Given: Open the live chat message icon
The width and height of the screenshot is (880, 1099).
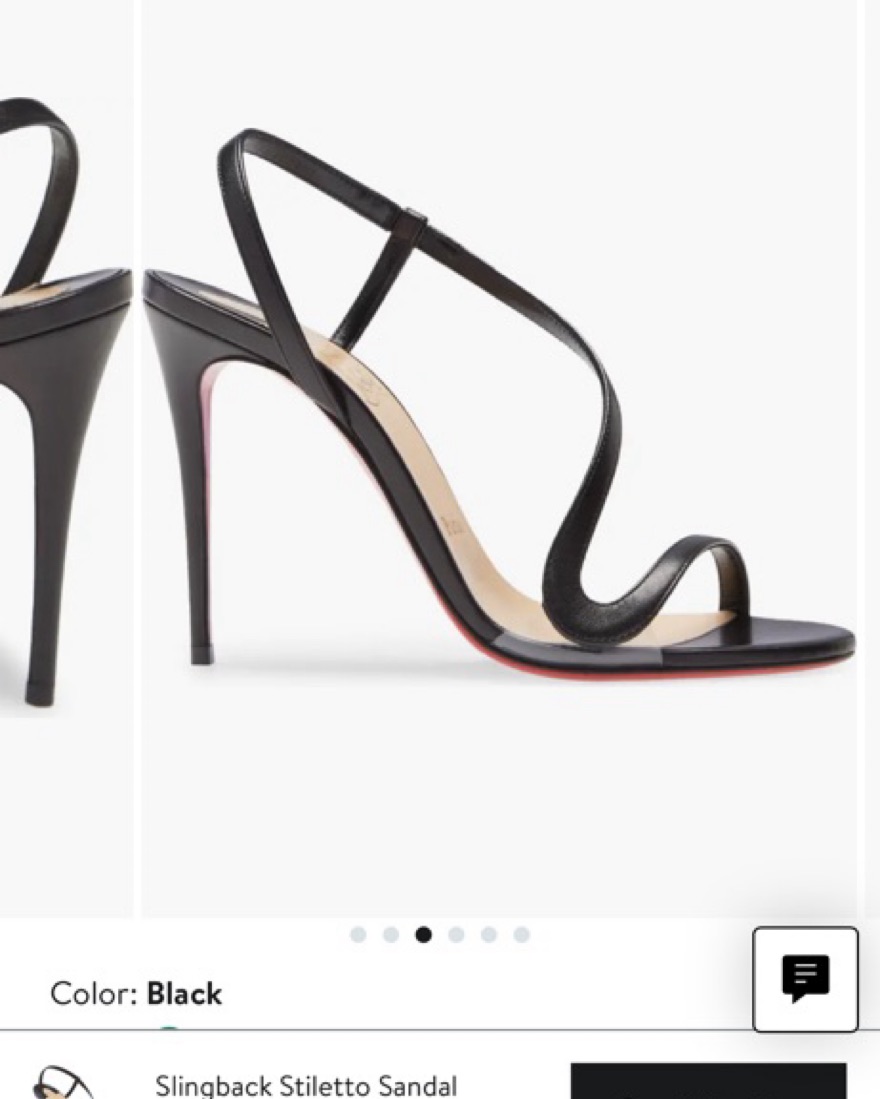Looking at the screenshot, I should point(805,979).
